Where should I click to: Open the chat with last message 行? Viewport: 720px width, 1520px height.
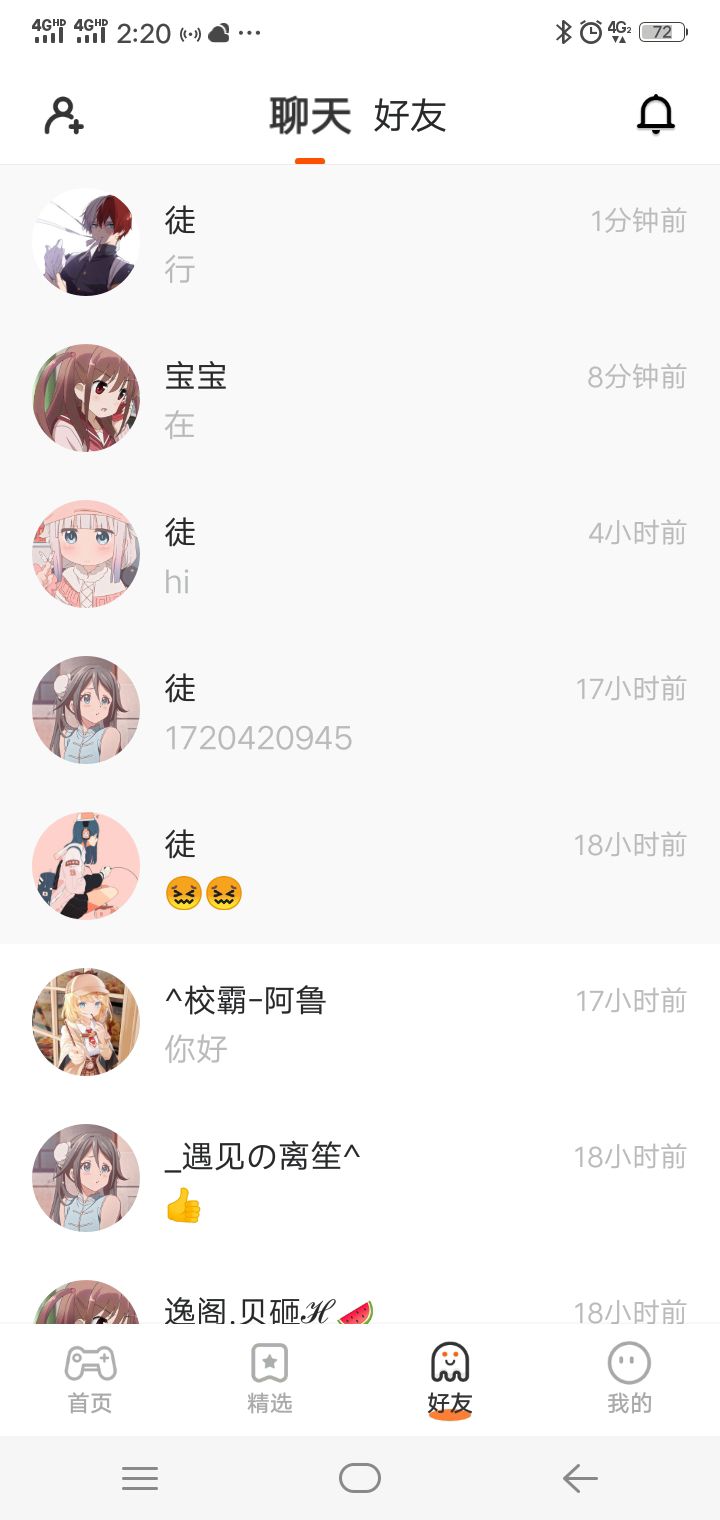(x=360, y=242)
